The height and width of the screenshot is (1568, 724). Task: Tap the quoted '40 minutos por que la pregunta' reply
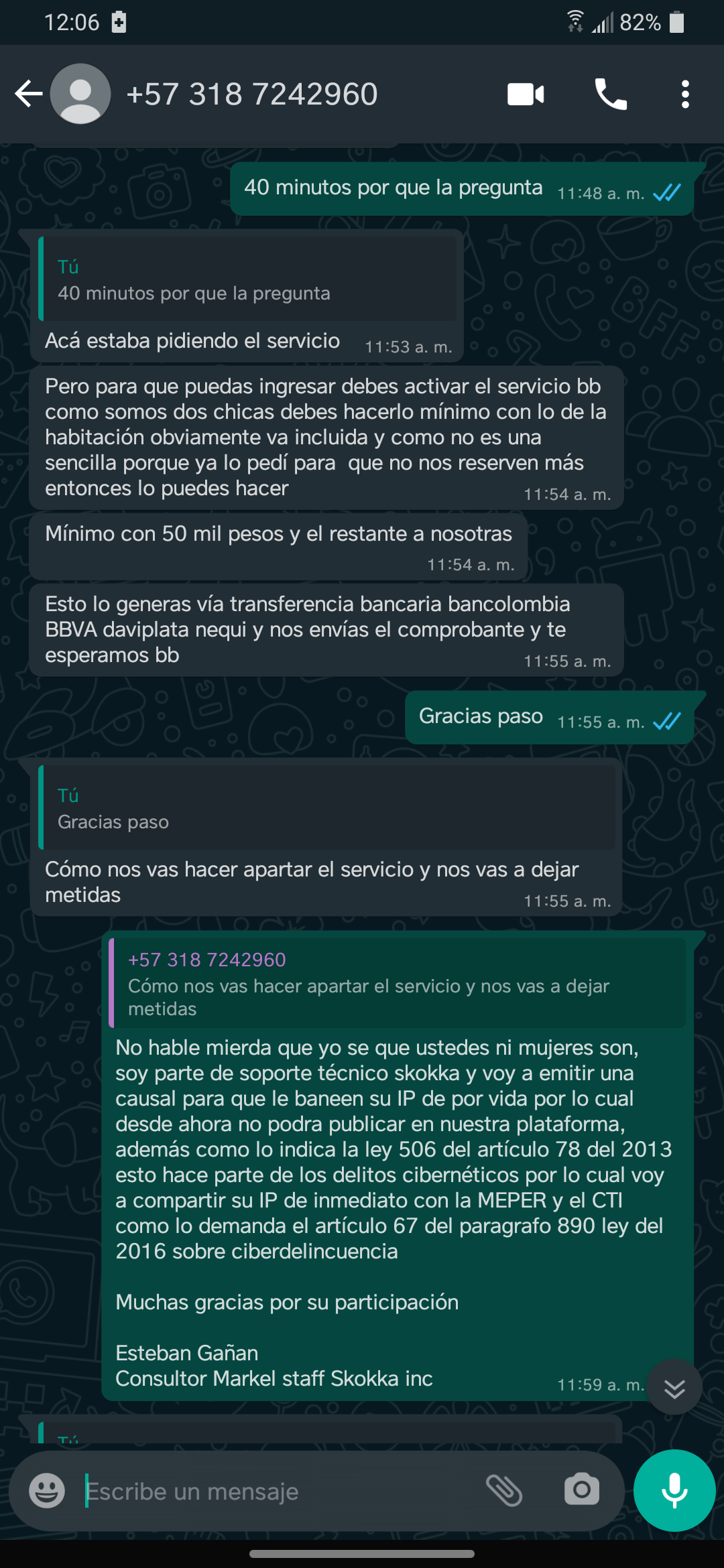coord(248,279)
